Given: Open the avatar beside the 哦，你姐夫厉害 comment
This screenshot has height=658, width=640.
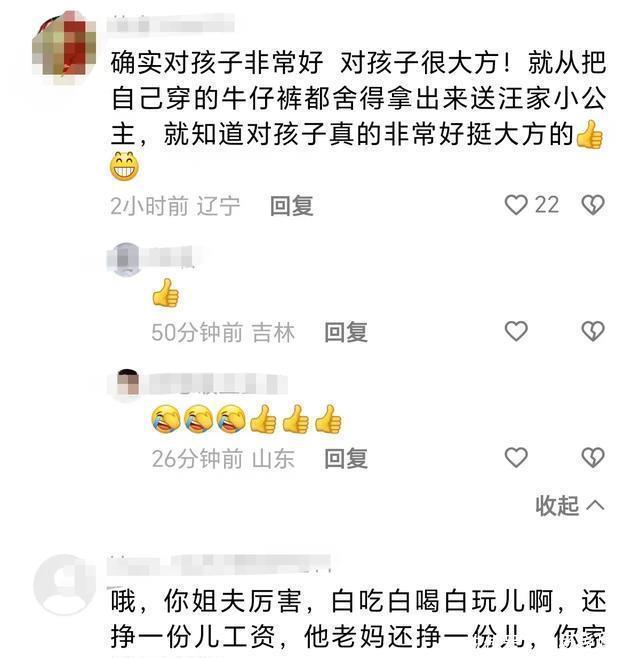Looking at the screenshot, I should coord(64,585).
